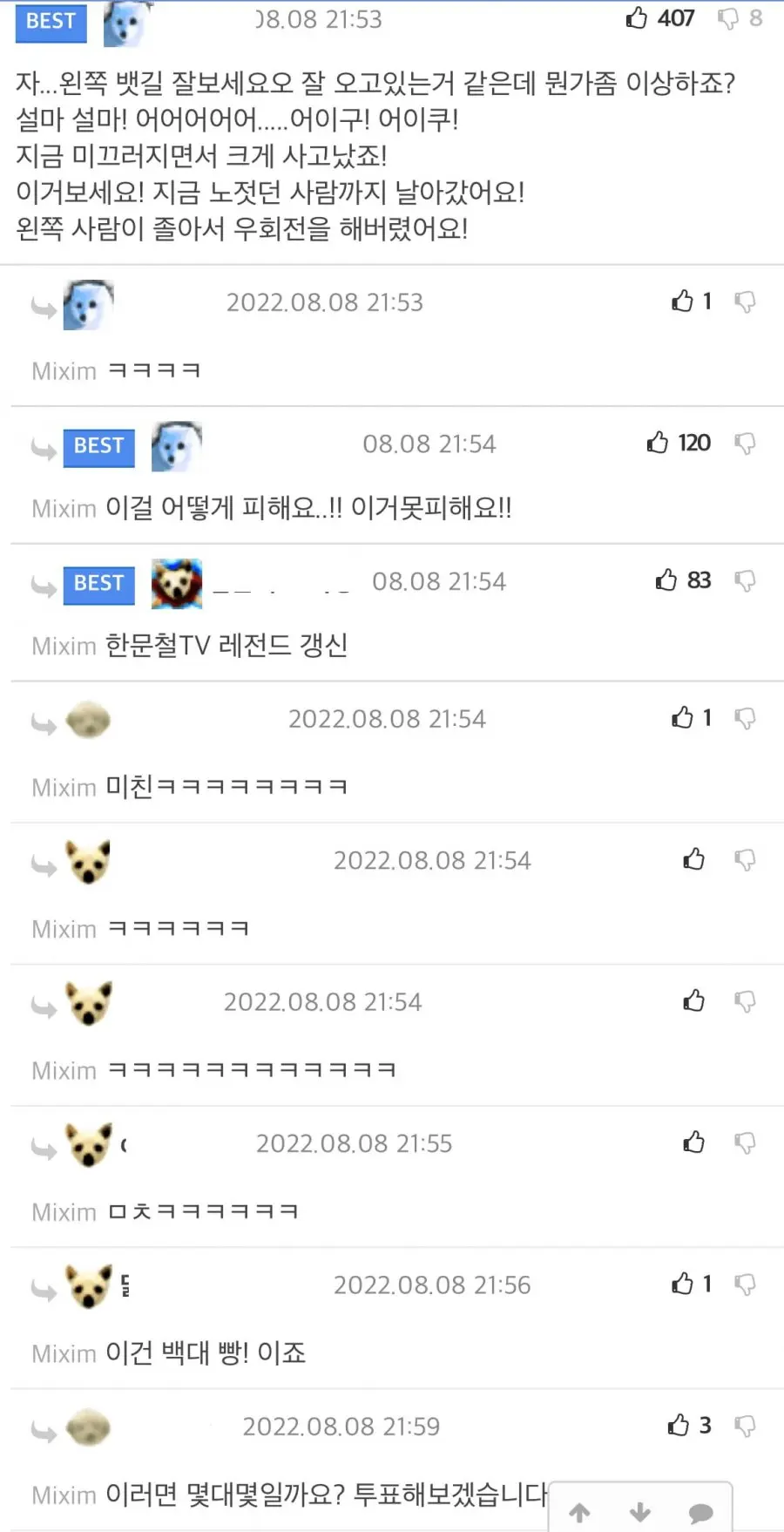The image size is (784, 1532).
Task: Jump to bottom with the down arrow
Action: coord(640,1513)
